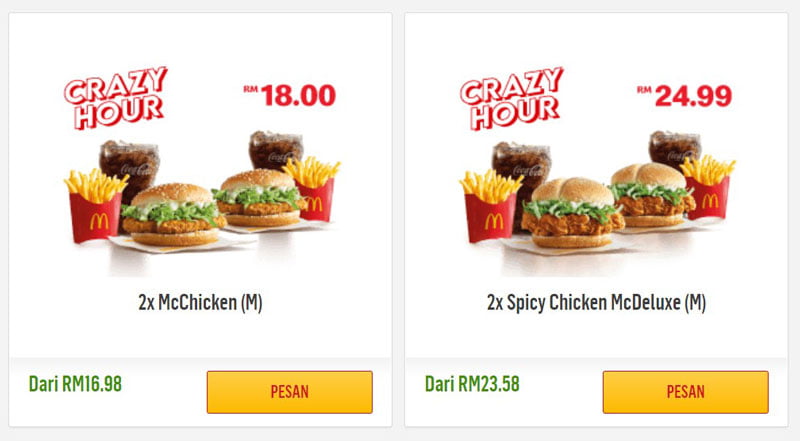Image resolution: width=800 pixels, height=441 pixels.
Task: Tap PESAN for 2x McChicken (M)
Action: point(289,392)
